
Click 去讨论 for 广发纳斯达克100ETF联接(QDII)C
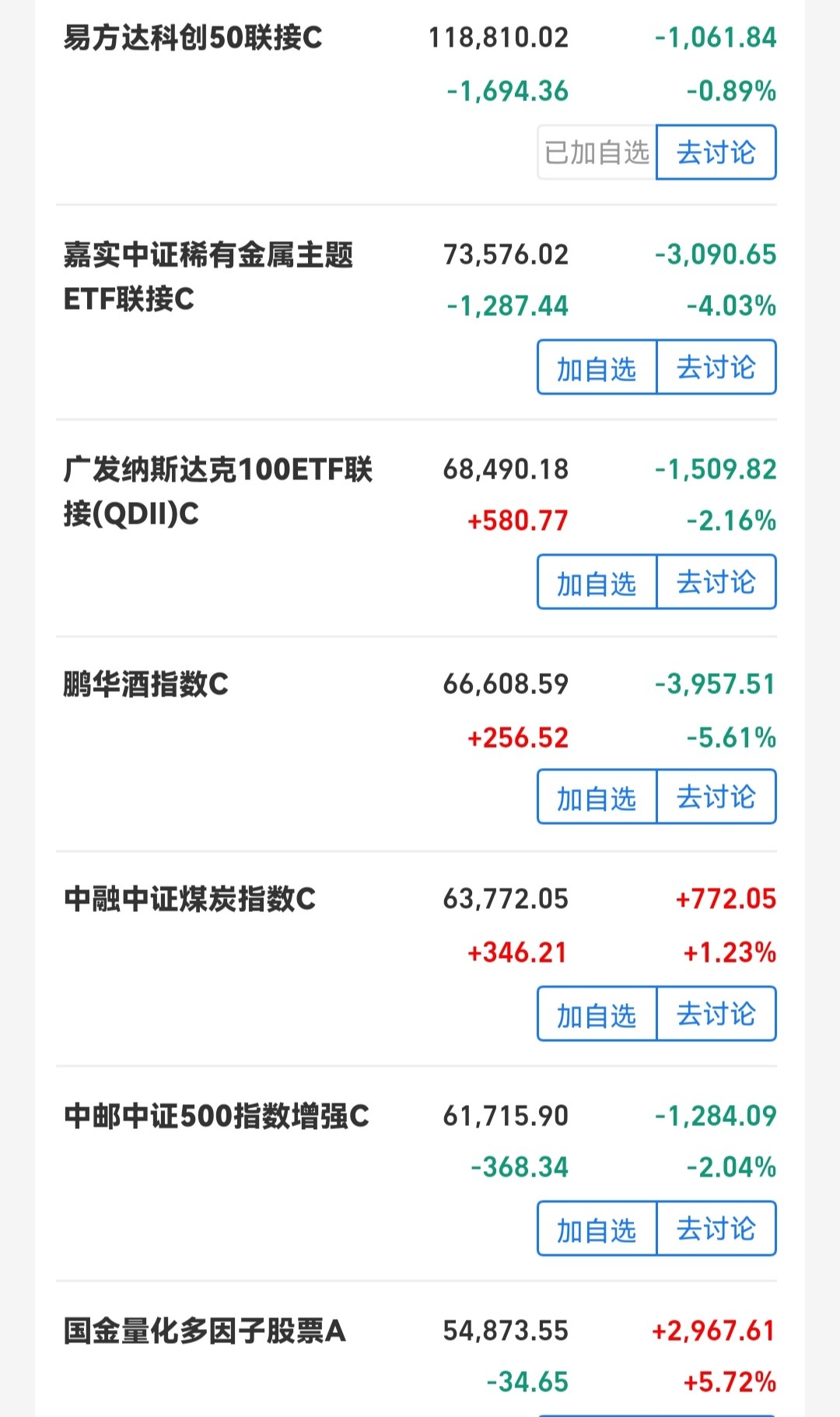[x=715, y=582]
